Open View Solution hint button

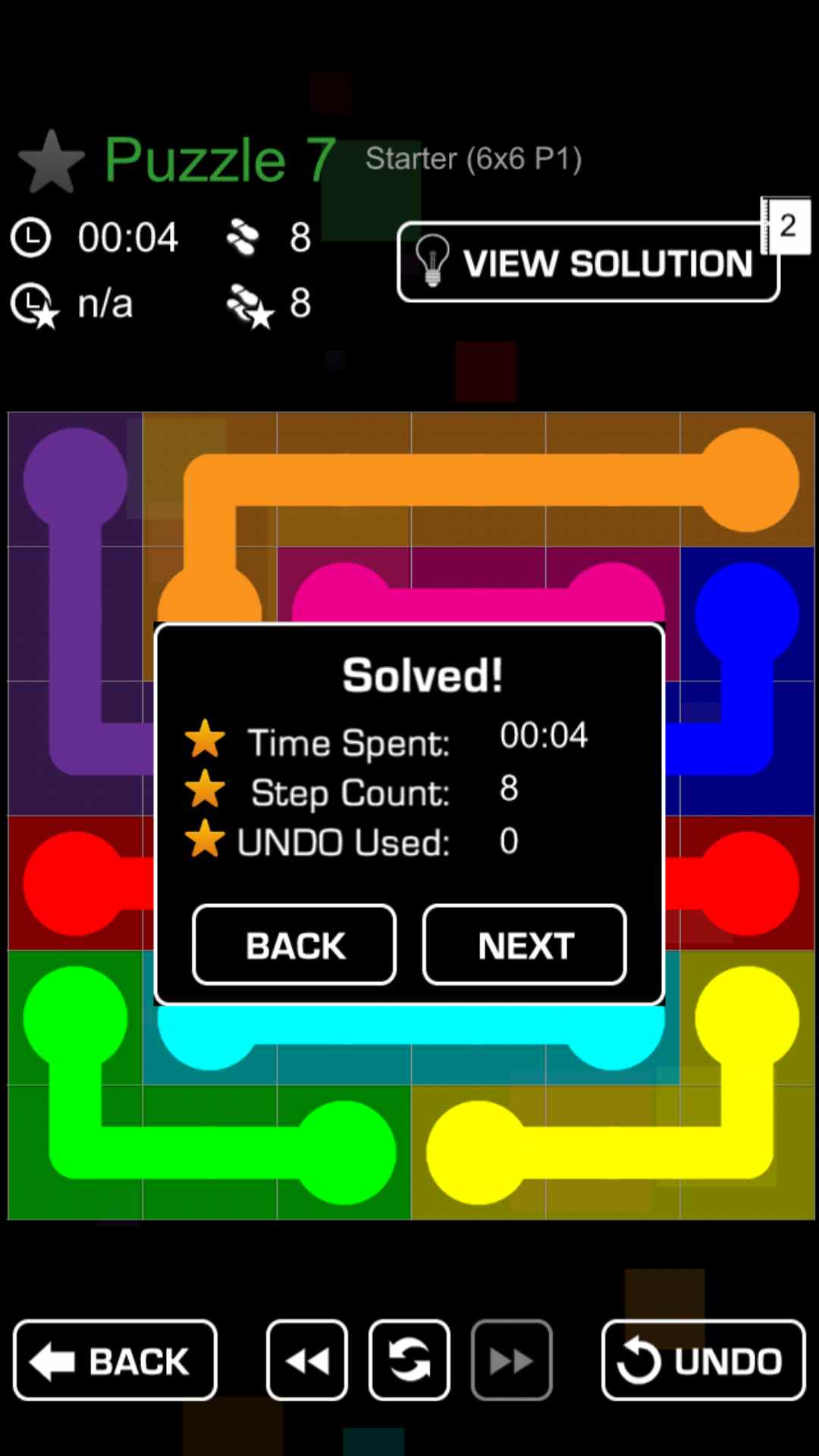[x=588, y=262]
